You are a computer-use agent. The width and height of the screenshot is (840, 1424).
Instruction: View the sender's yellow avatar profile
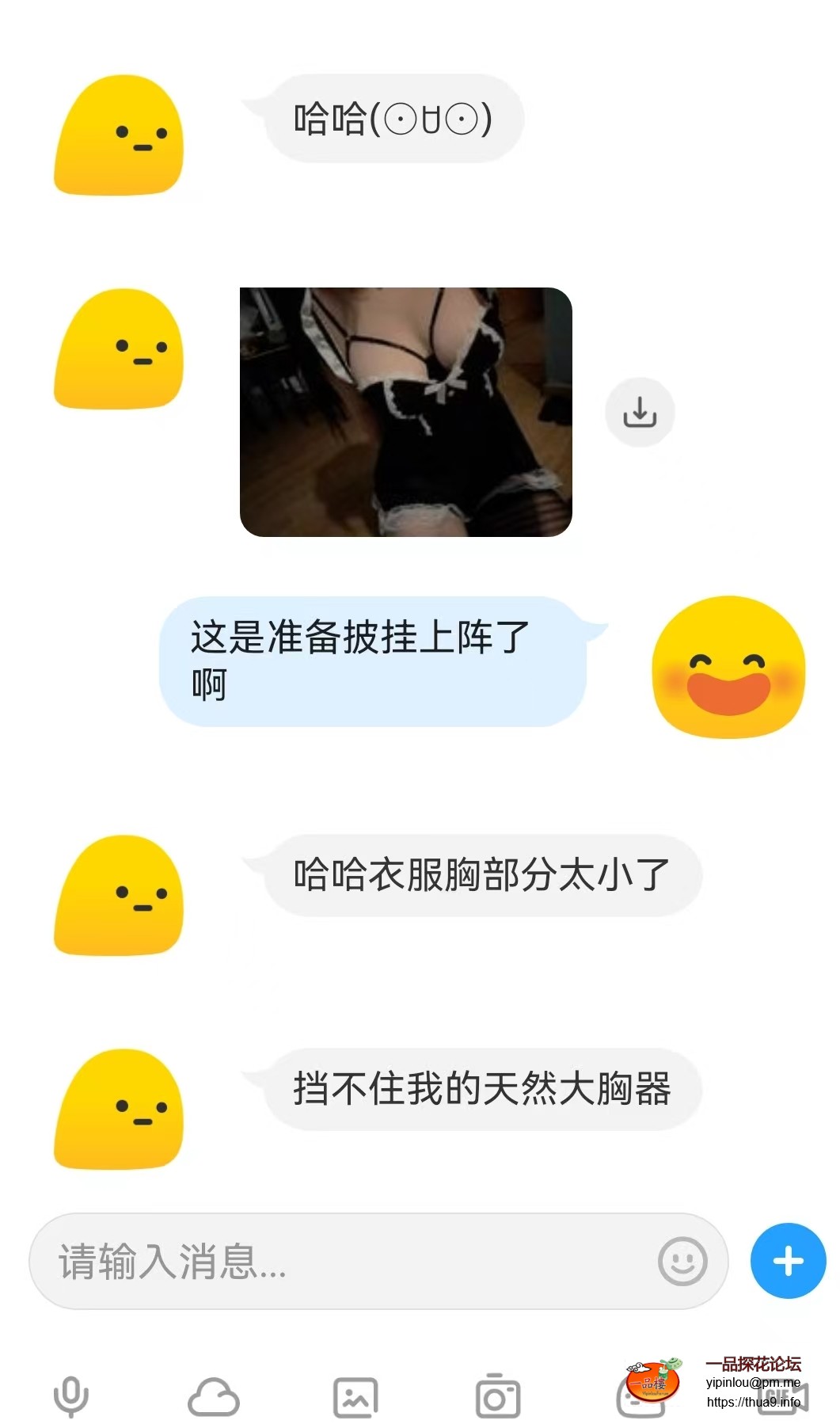click(x=119, y=135)
